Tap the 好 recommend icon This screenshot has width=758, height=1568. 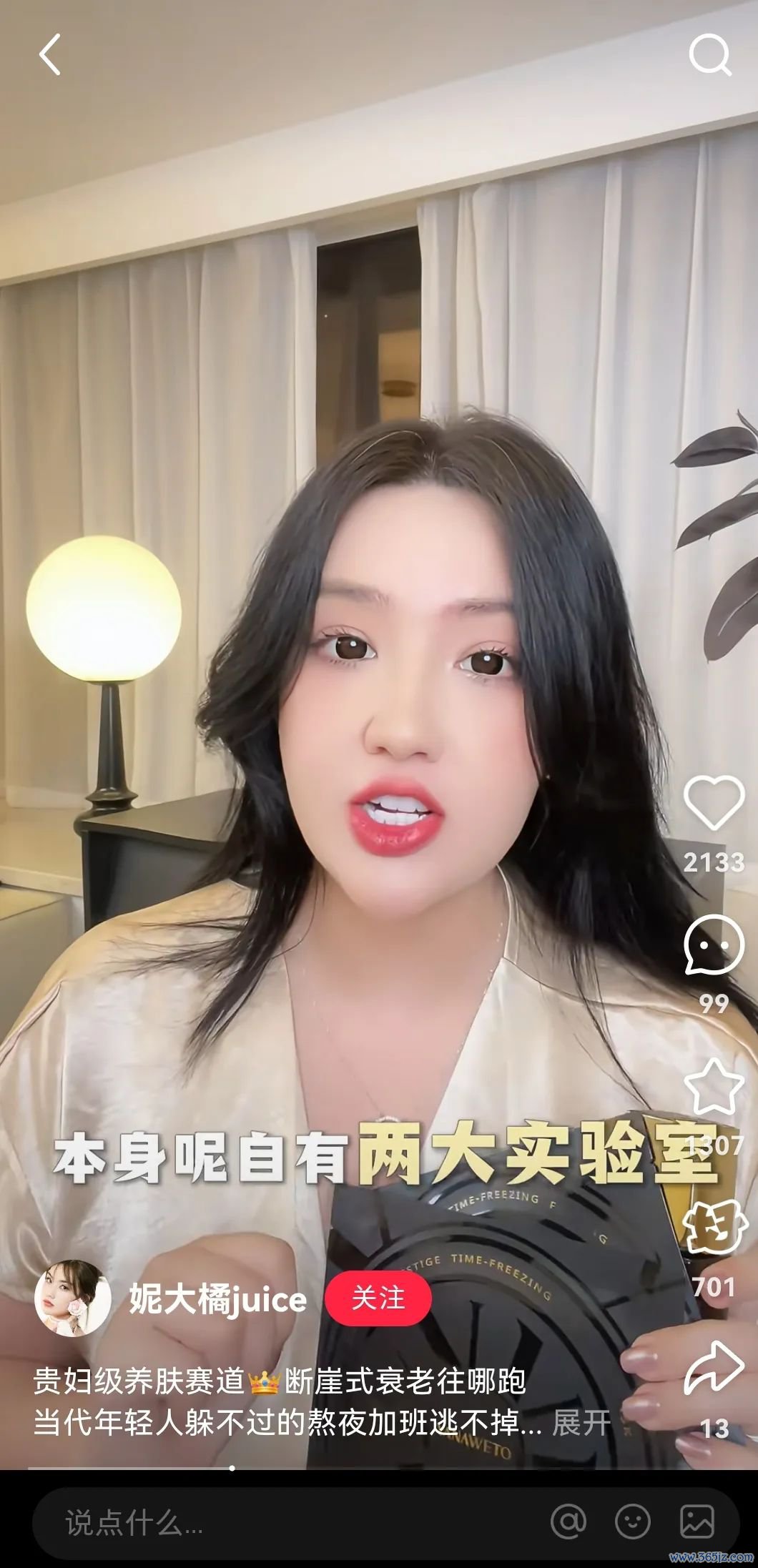pos(714,1228)
